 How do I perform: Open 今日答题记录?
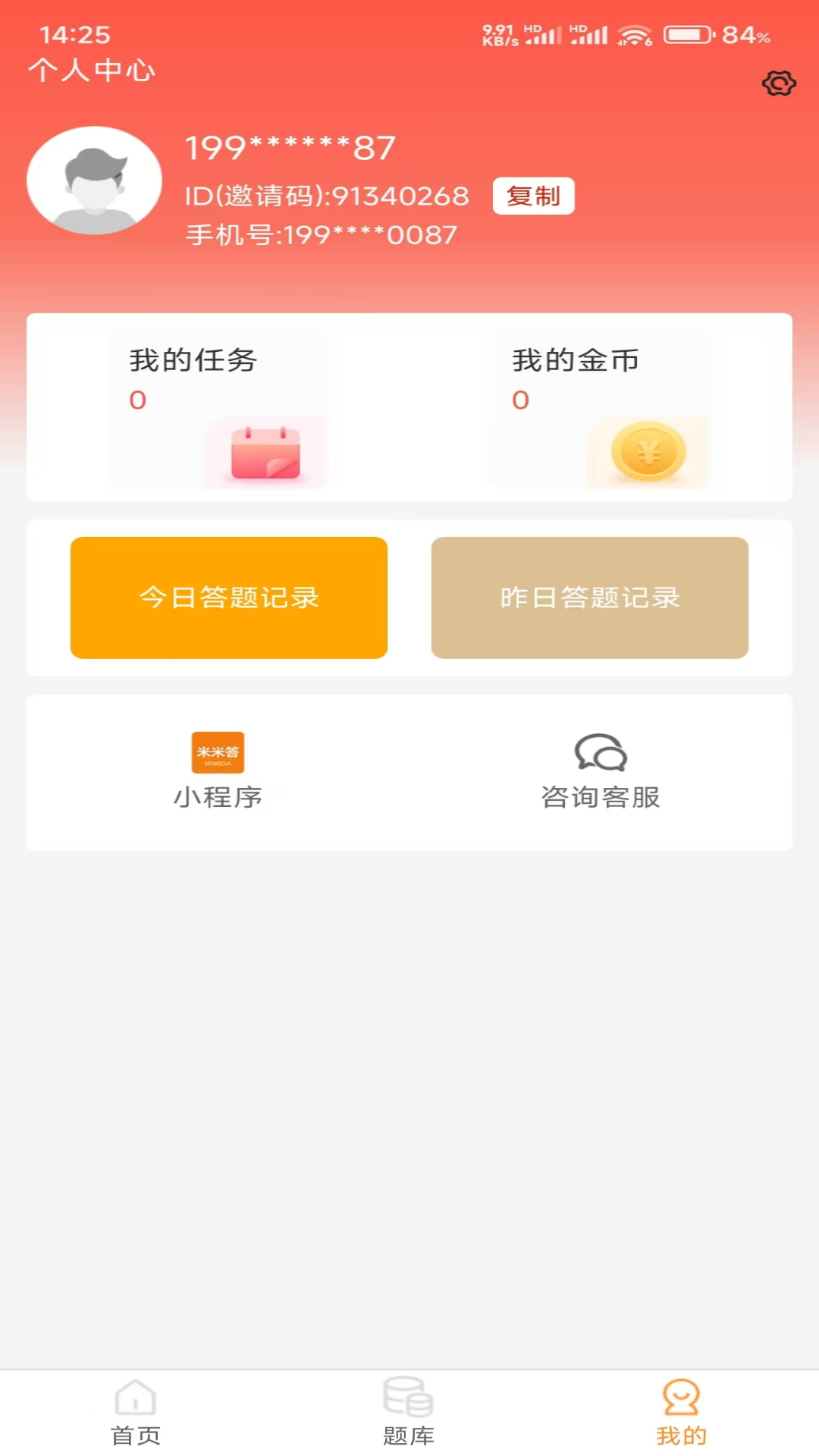(x=227, y=598)
